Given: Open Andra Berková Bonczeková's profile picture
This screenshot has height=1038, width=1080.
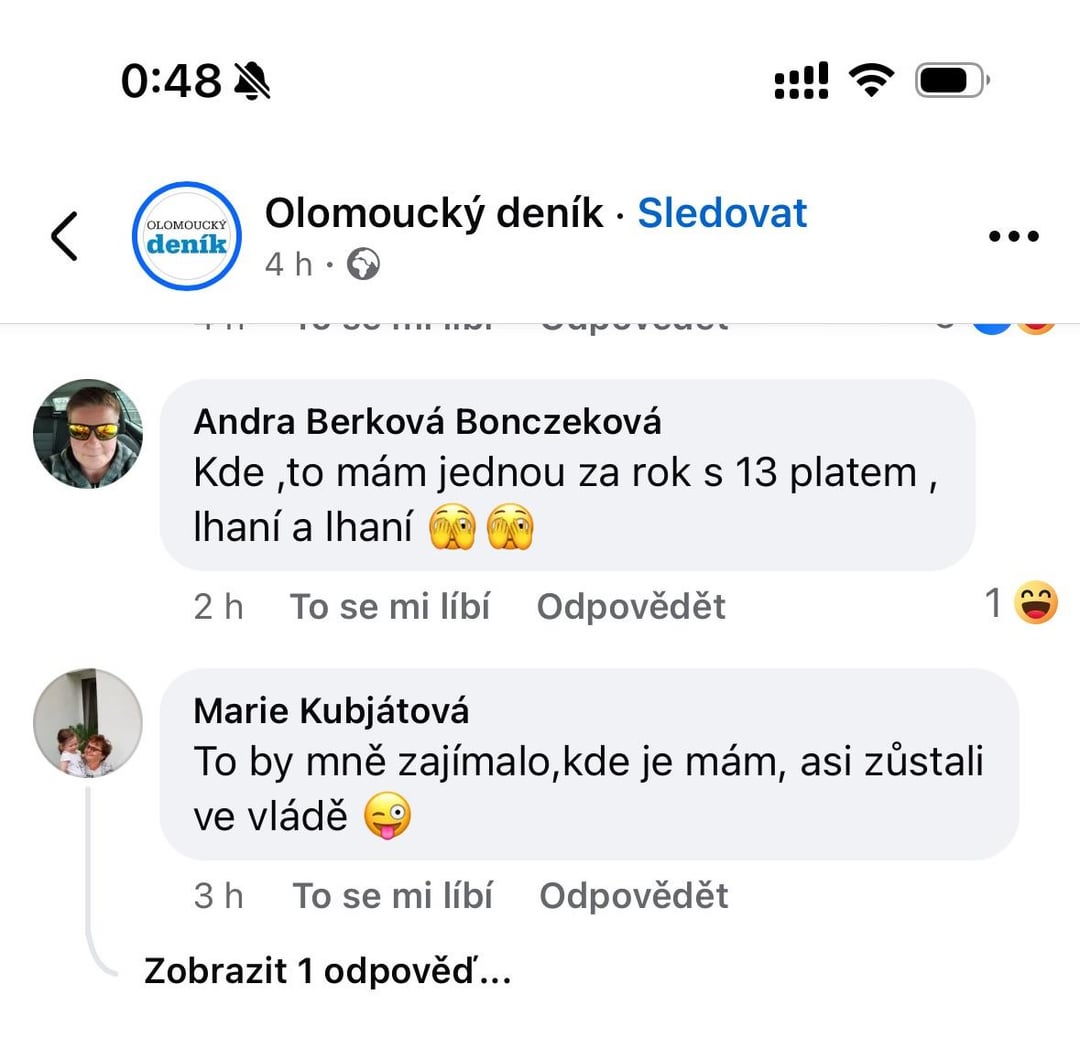Looking at the screenshot, I should pos(88,433).
